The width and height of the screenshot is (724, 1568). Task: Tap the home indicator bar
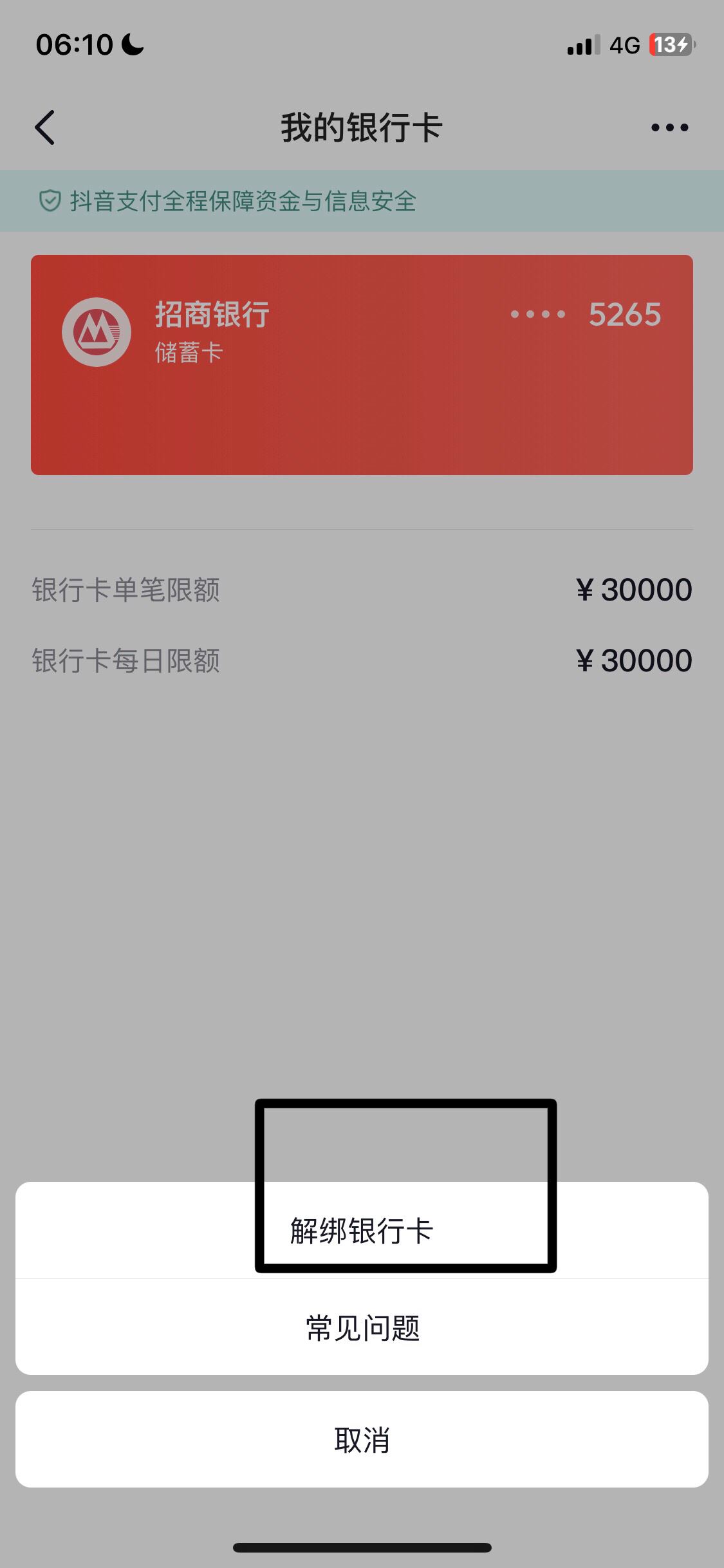click(362, 1548)
